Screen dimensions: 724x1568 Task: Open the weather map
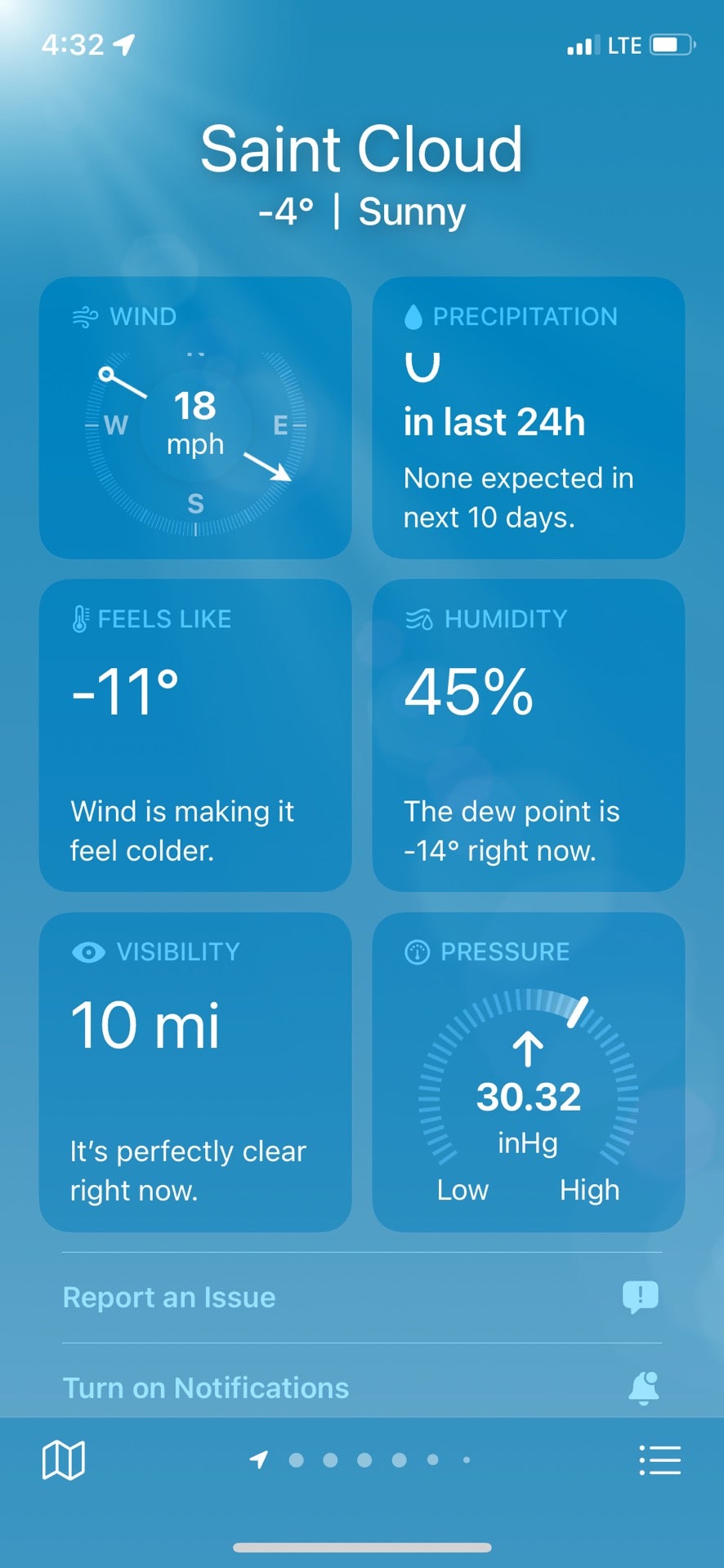pos(63,1460)
